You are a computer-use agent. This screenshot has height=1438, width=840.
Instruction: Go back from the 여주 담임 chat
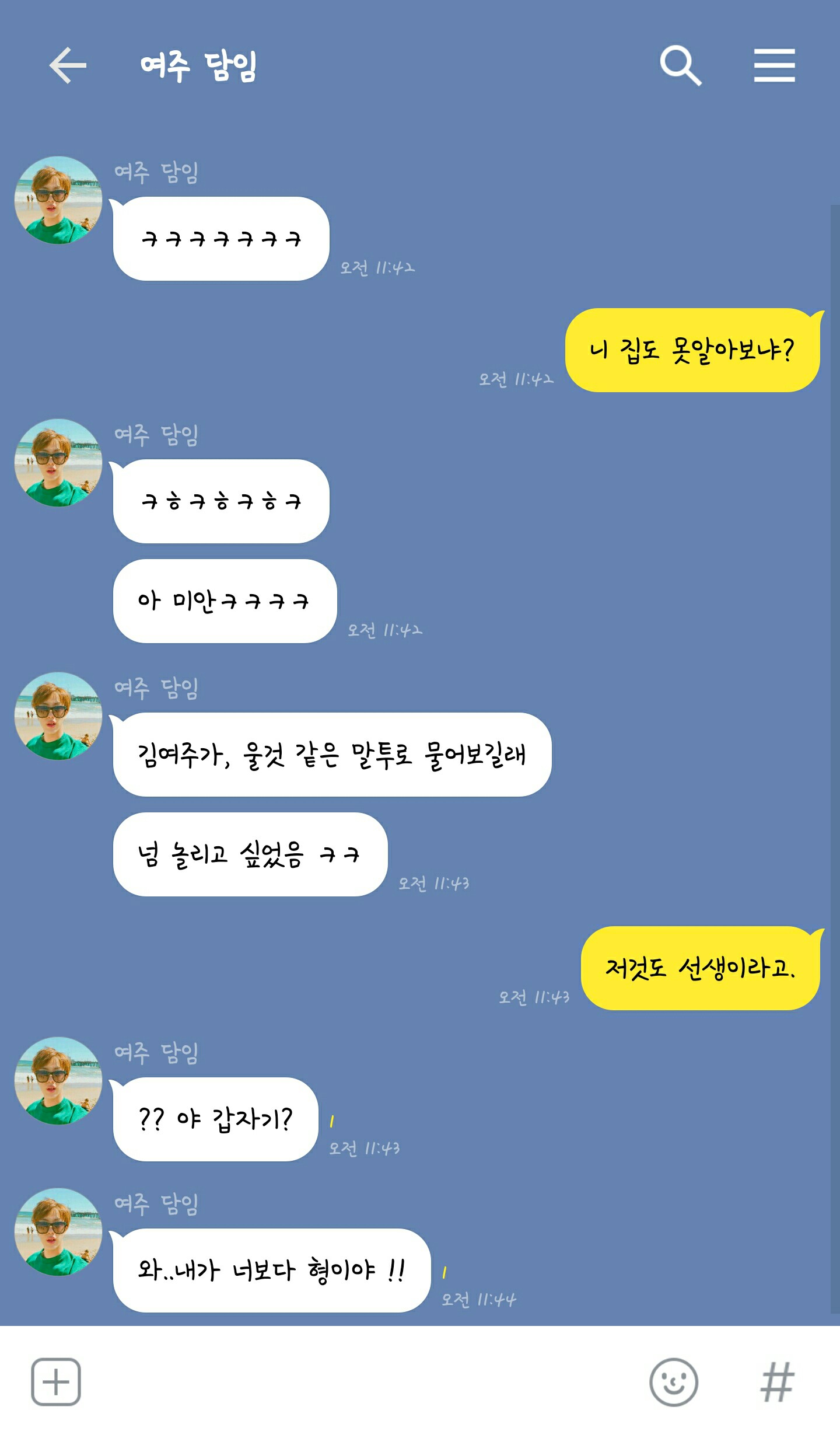[x=68, y=65]
